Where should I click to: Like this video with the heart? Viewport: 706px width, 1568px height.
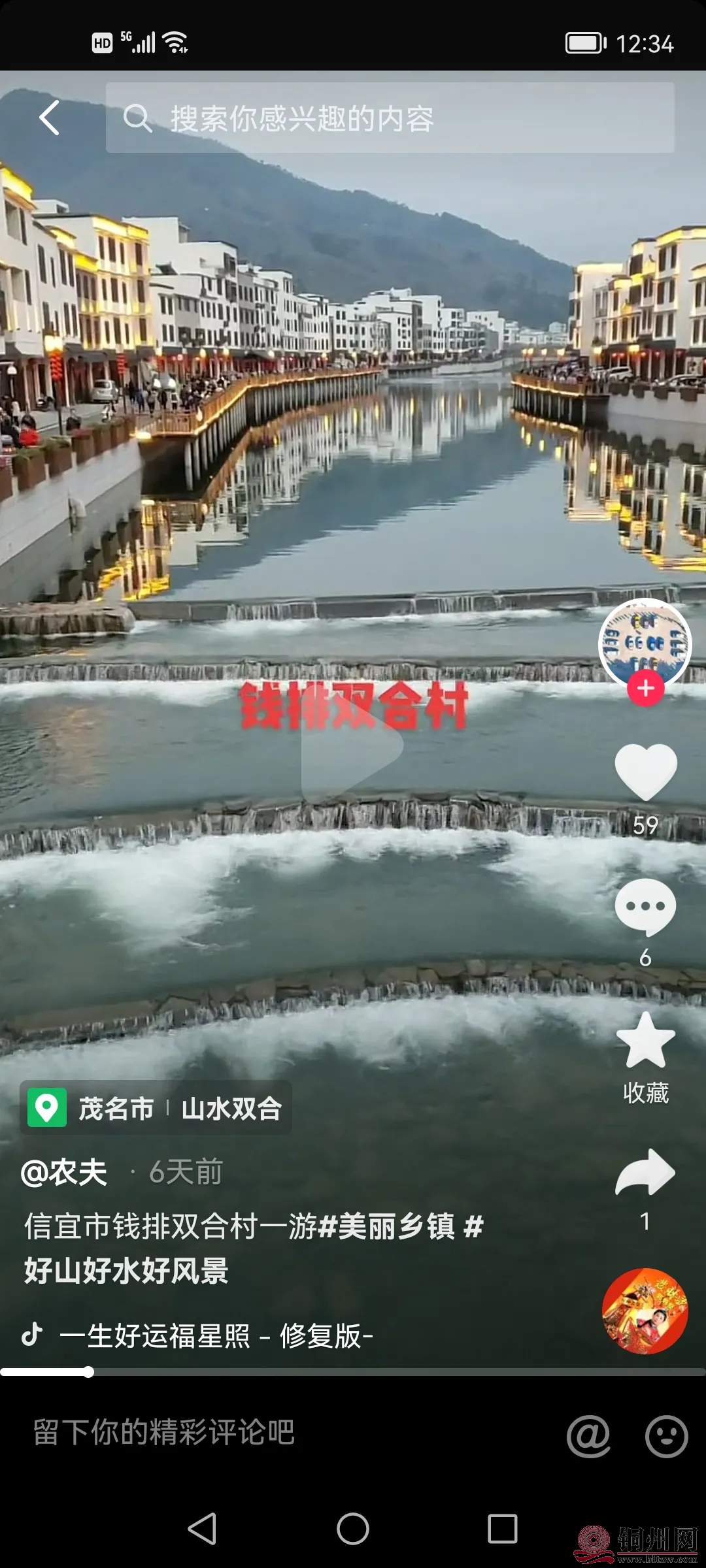[x=646, y=772]
